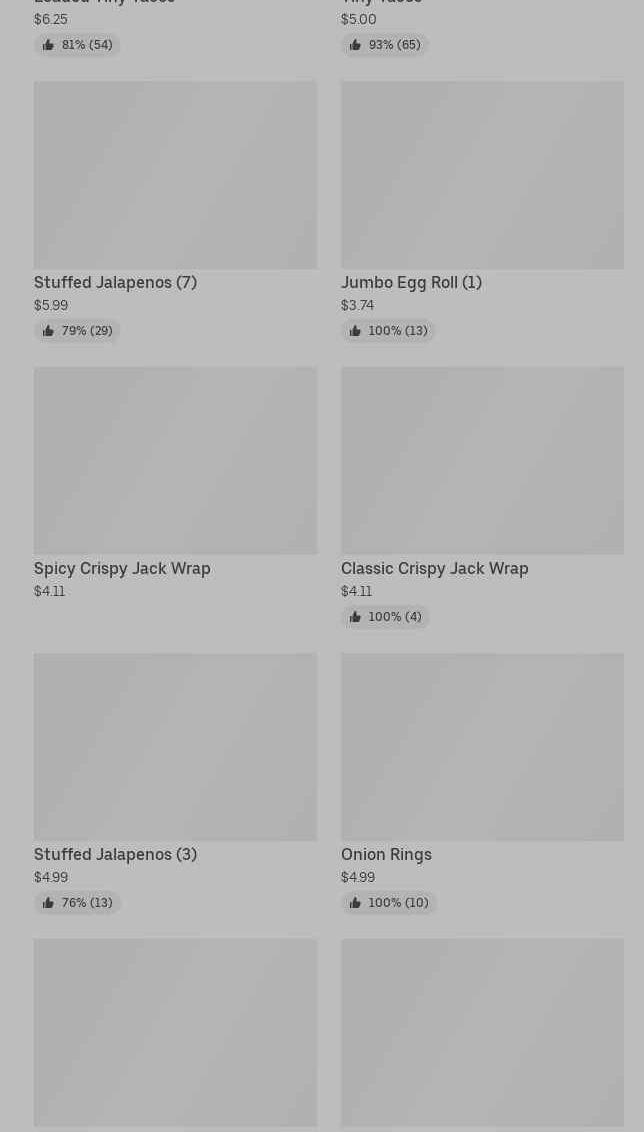
Task: Open the Jumbo Egg Roll (1) item
Action: pos(482,210)
